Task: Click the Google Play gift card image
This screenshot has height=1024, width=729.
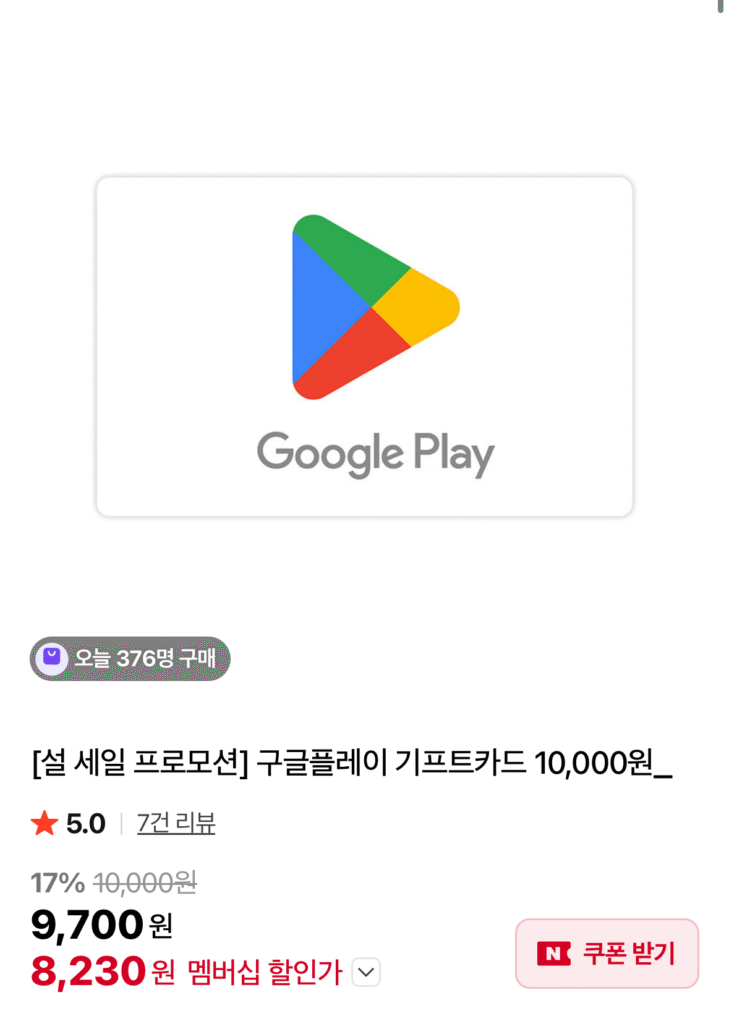Action: (364, 346)
